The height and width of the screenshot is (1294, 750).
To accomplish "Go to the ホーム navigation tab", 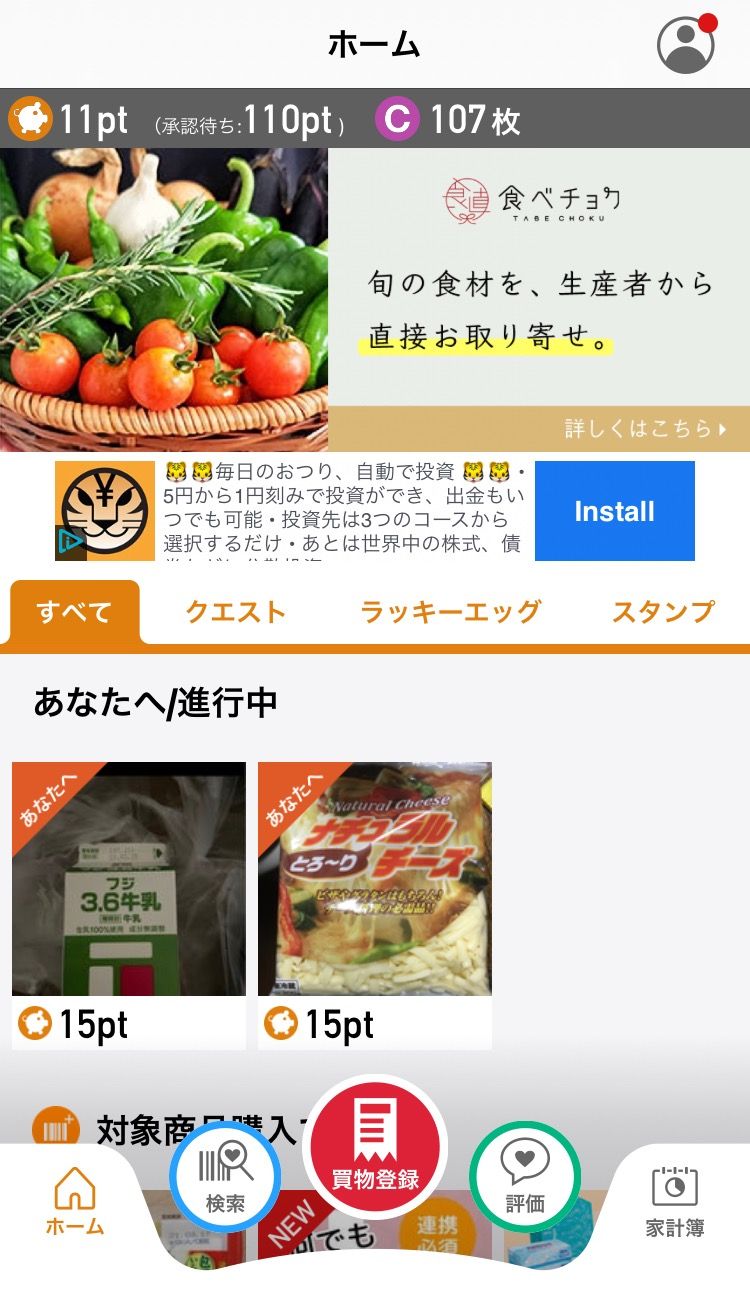I will (x=75, y=1201).
